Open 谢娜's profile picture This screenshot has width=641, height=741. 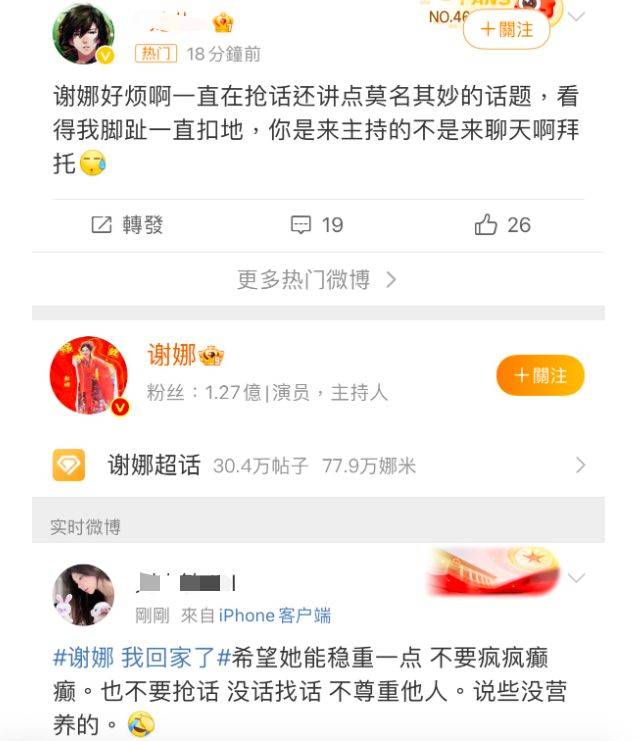coord(89,375)
